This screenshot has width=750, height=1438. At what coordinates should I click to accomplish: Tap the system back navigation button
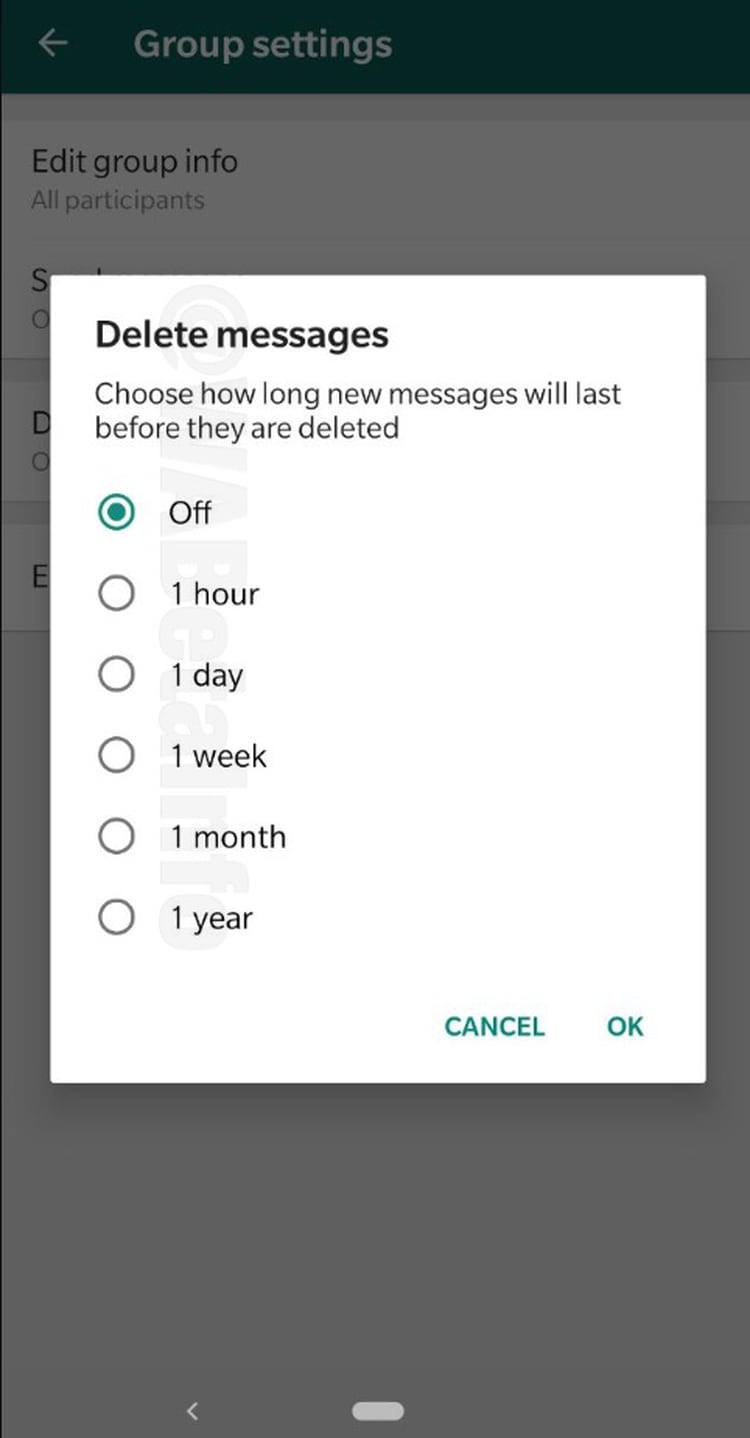(193, 1411)
